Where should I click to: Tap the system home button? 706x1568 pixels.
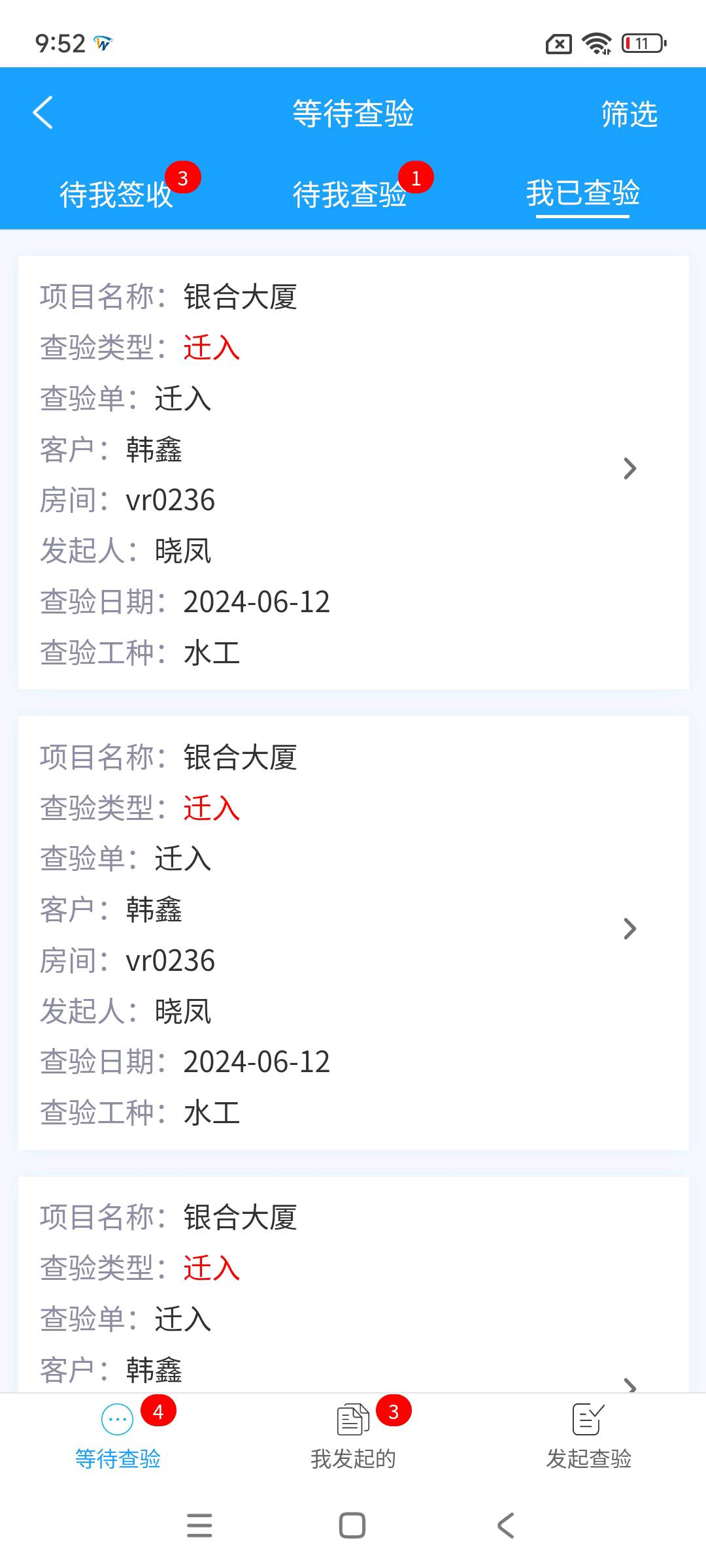(x=352, y=1526)
